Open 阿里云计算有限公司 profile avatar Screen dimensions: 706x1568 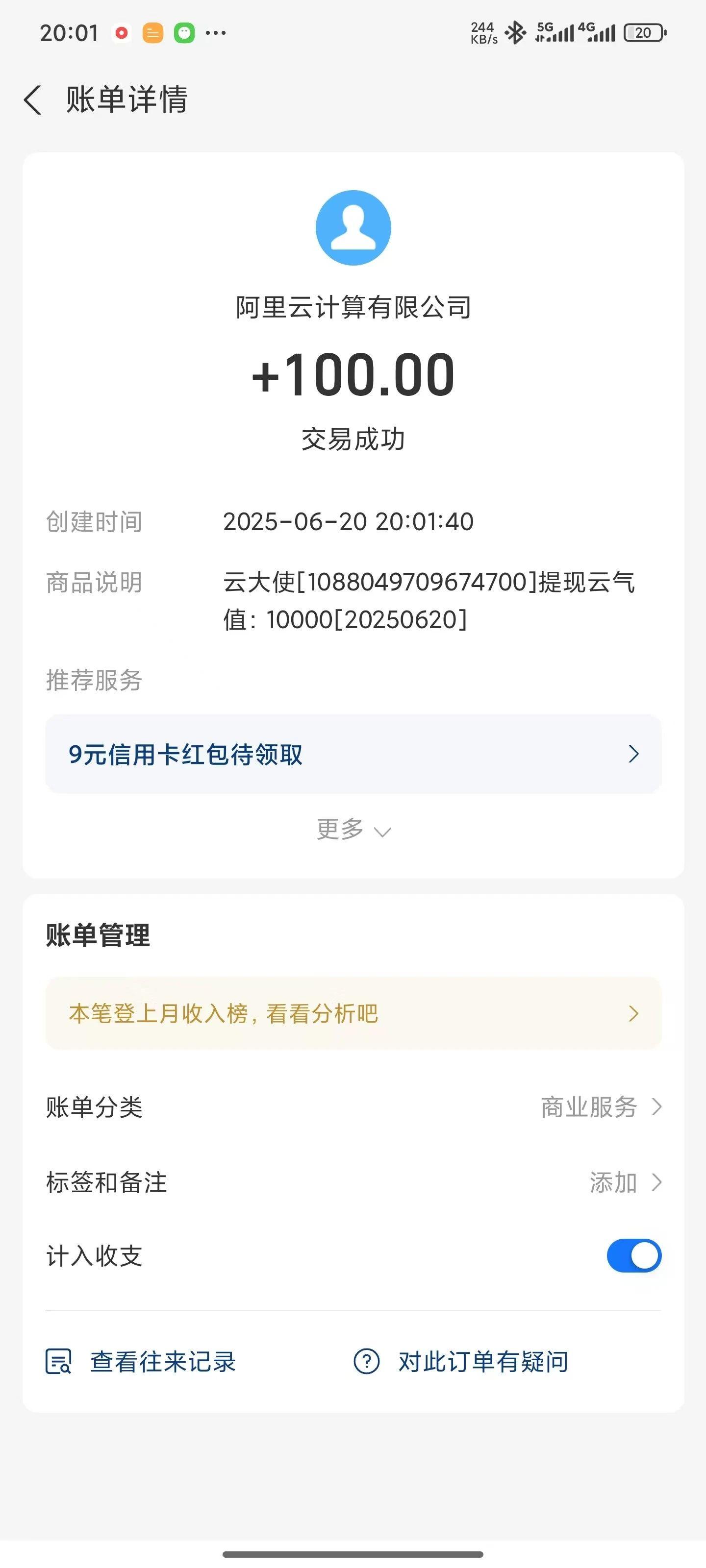[353, 228]
